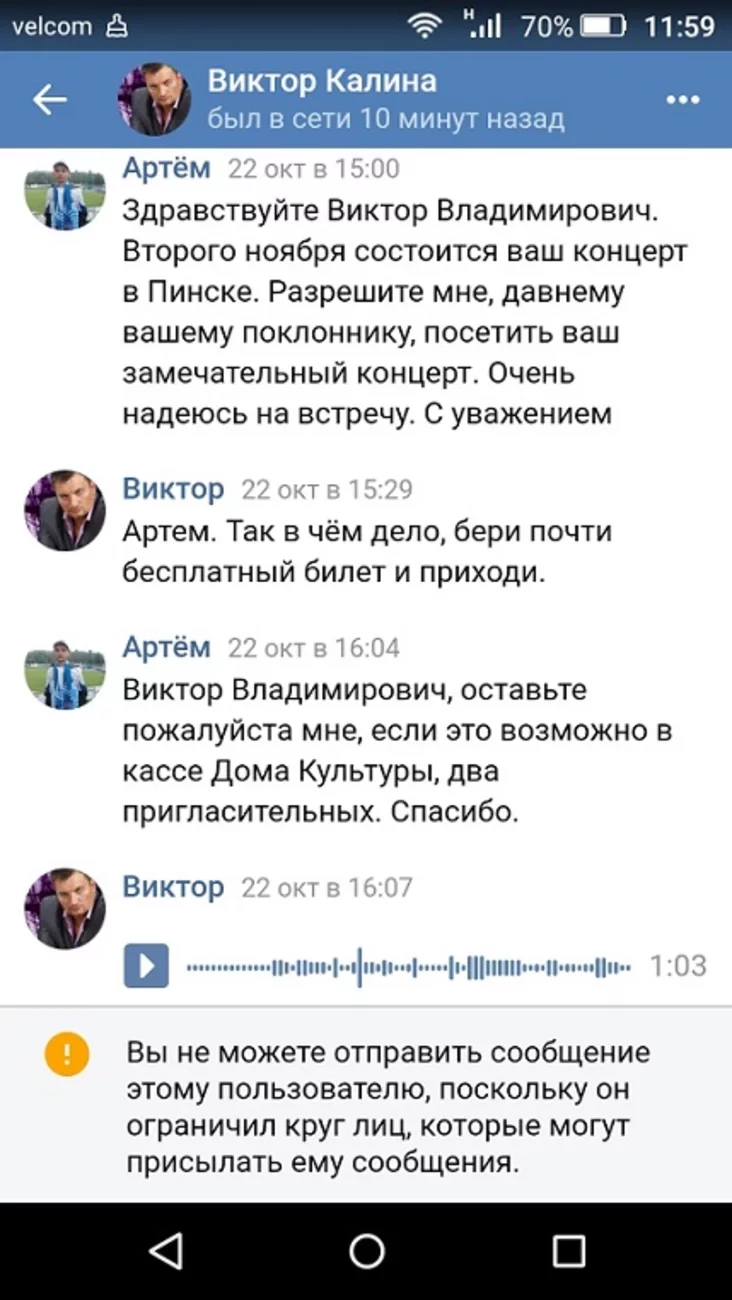Play the 1:03 voice message
Viewport: 732px width, 1300px height.
pyautogui.click(x=146, y=966)
